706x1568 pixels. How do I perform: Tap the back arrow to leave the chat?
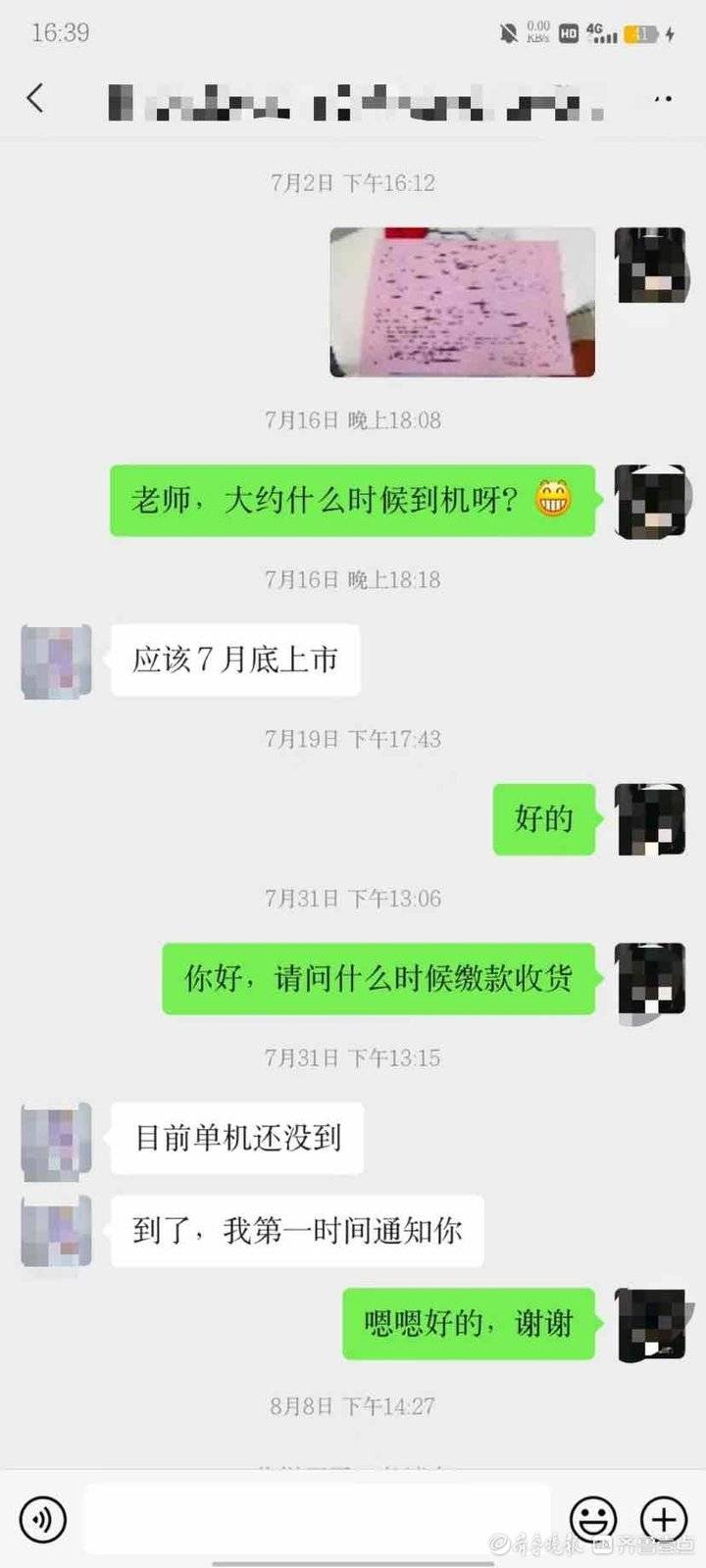point(36,99)
